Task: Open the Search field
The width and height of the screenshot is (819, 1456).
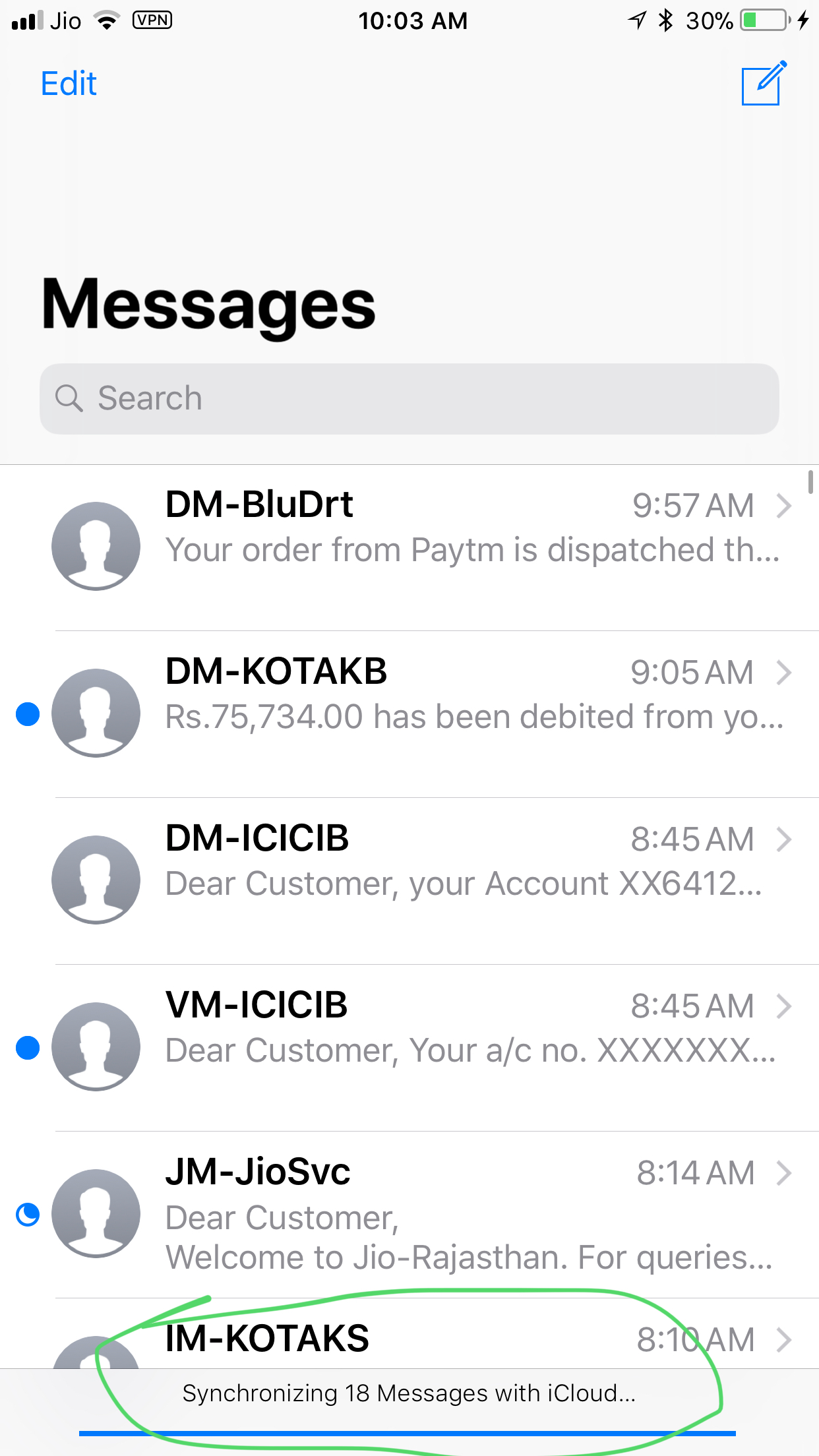Action: [409, 399]
